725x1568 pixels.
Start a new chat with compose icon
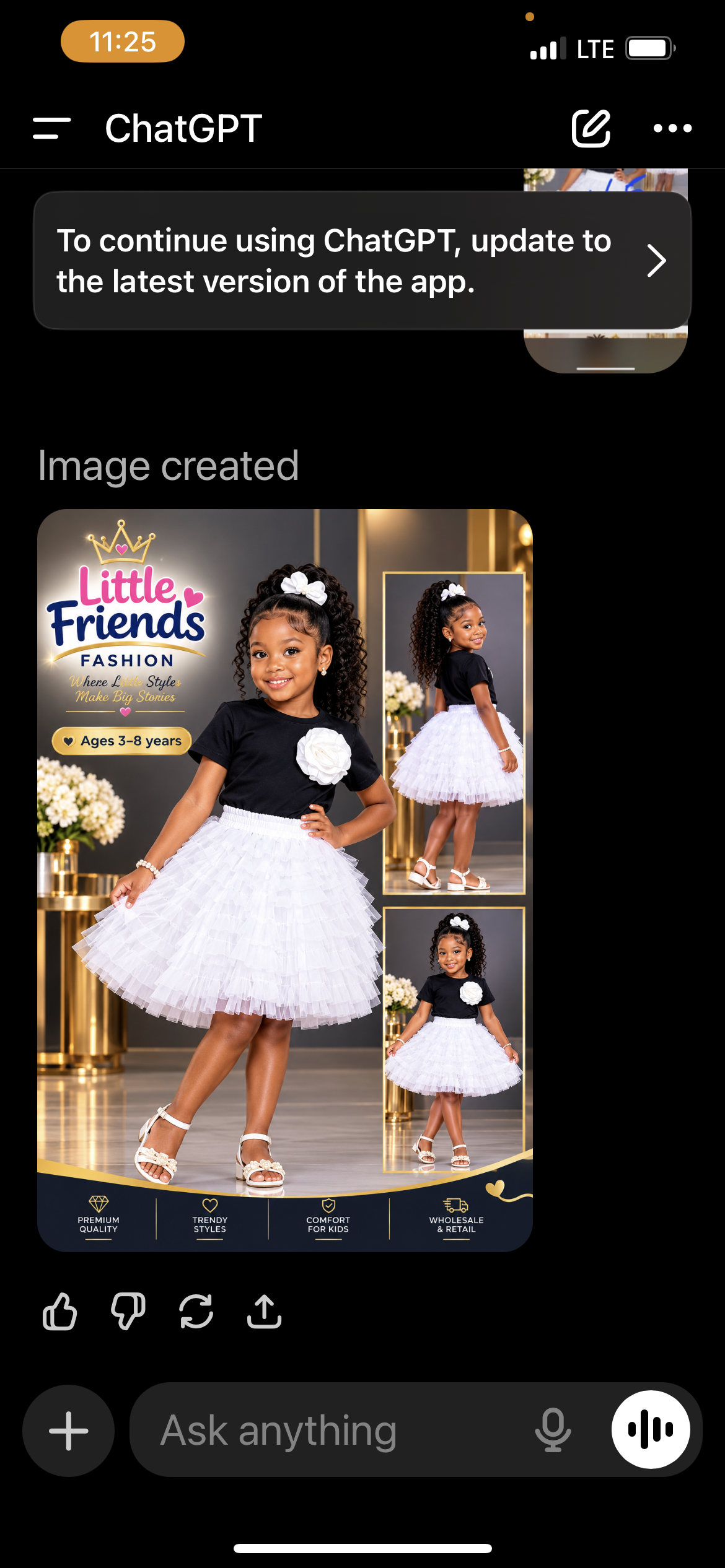click(591, 128)
